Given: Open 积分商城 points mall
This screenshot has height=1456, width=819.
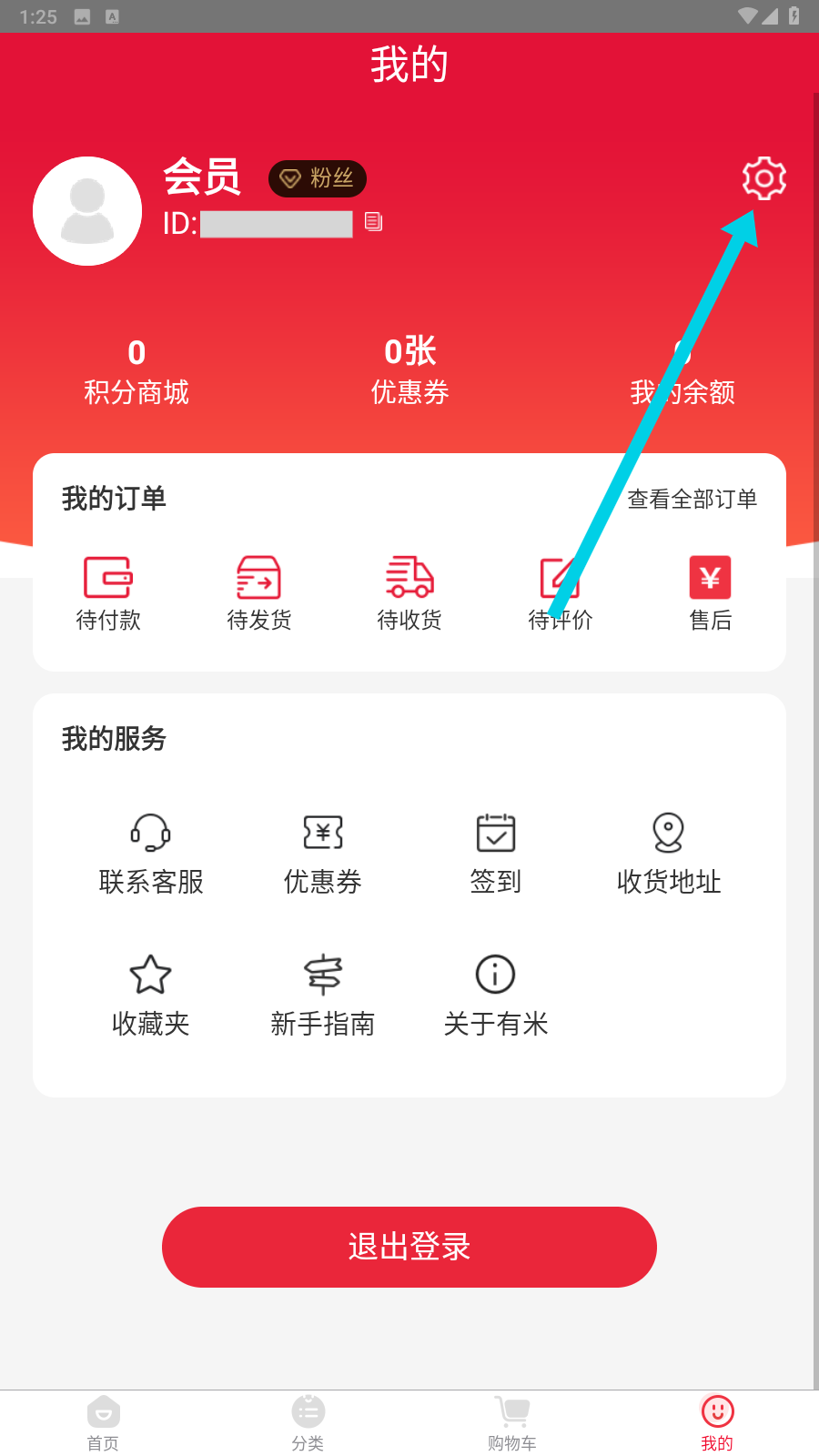Looking at the screenshot, I should pos(136,373).
